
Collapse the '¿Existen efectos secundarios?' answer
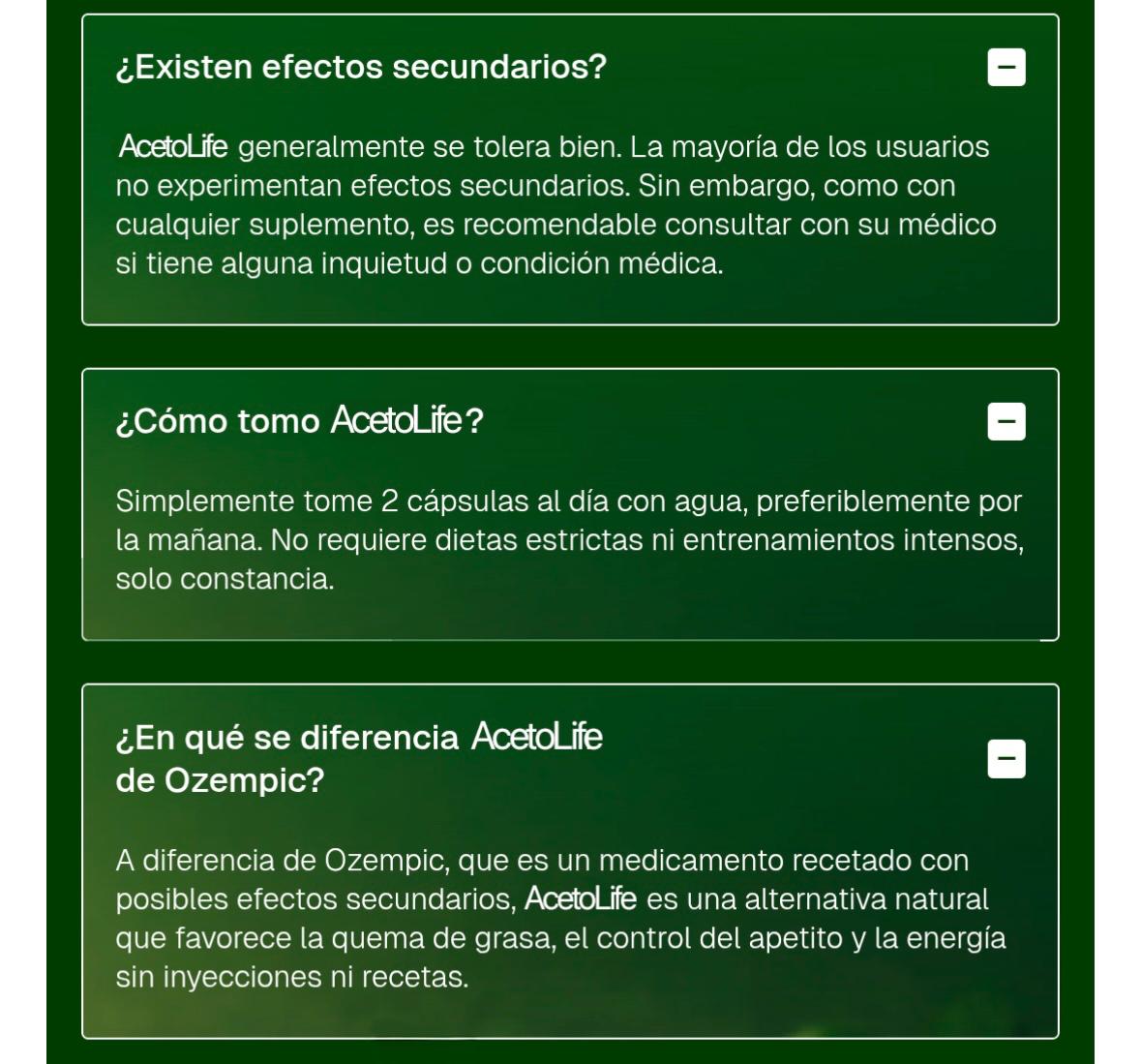(x=1006, y=67)
